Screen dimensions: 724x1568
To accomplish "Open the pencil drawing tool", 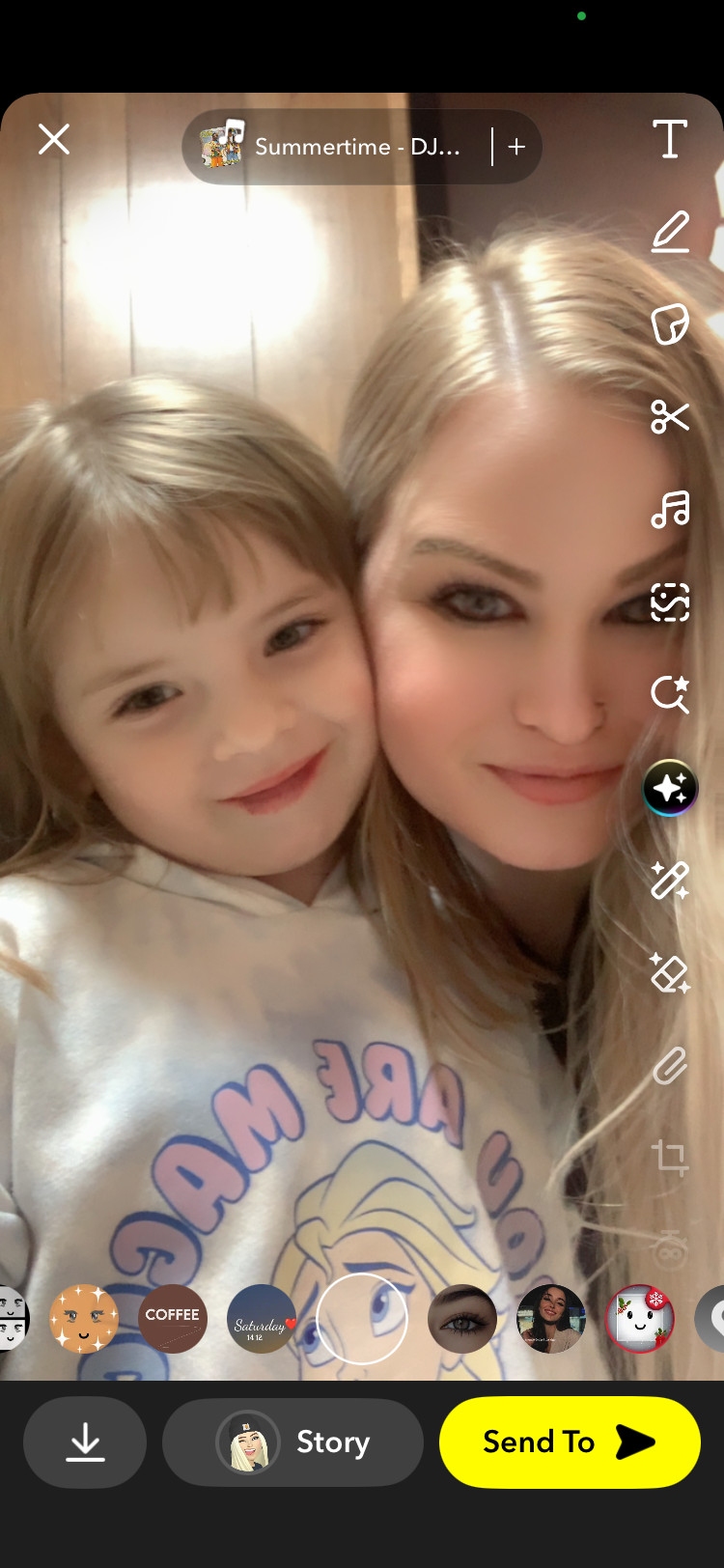I will click(x=670, y=233).
